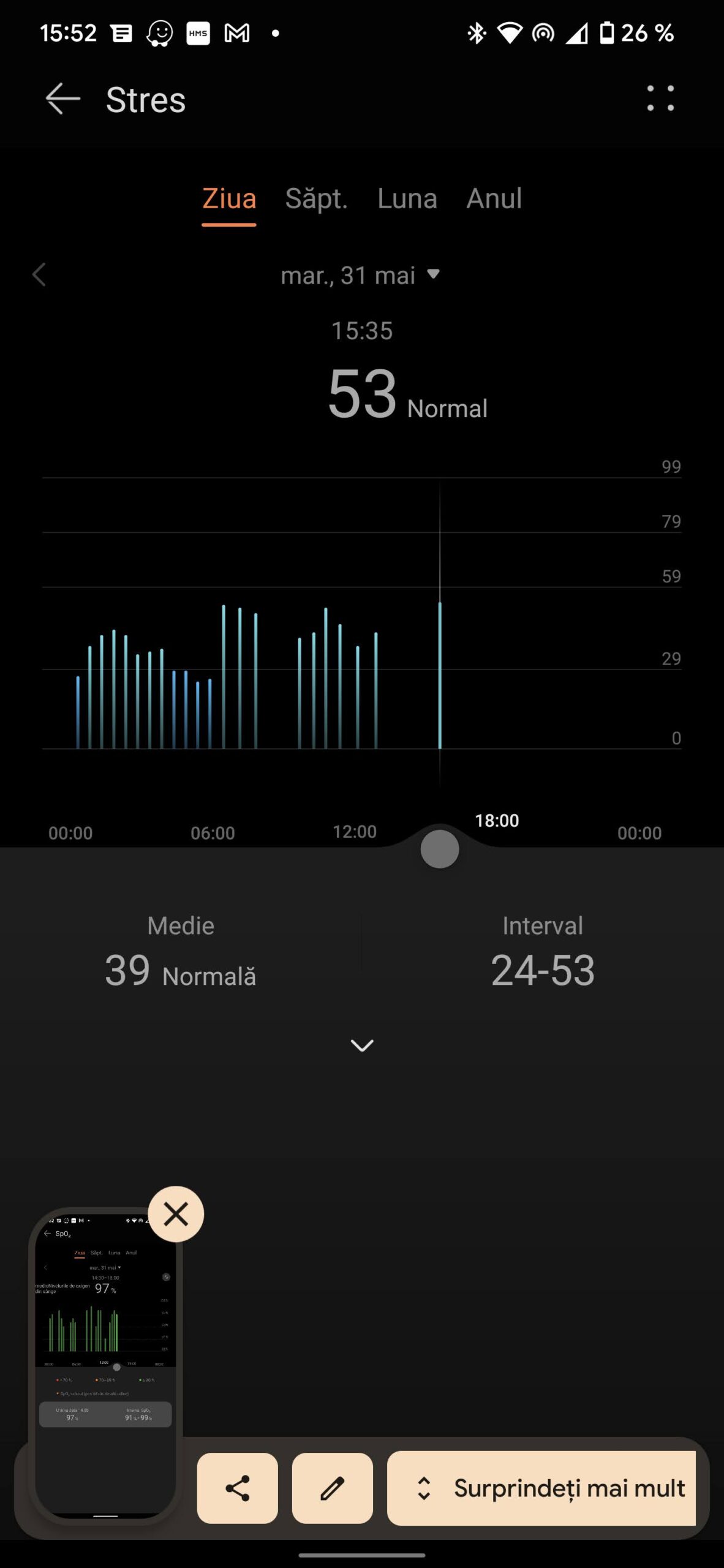The width and height of the screenshot is (724, 1568).
Task: Open the date picker for mar., 31 mai
Action: [360, 276]
